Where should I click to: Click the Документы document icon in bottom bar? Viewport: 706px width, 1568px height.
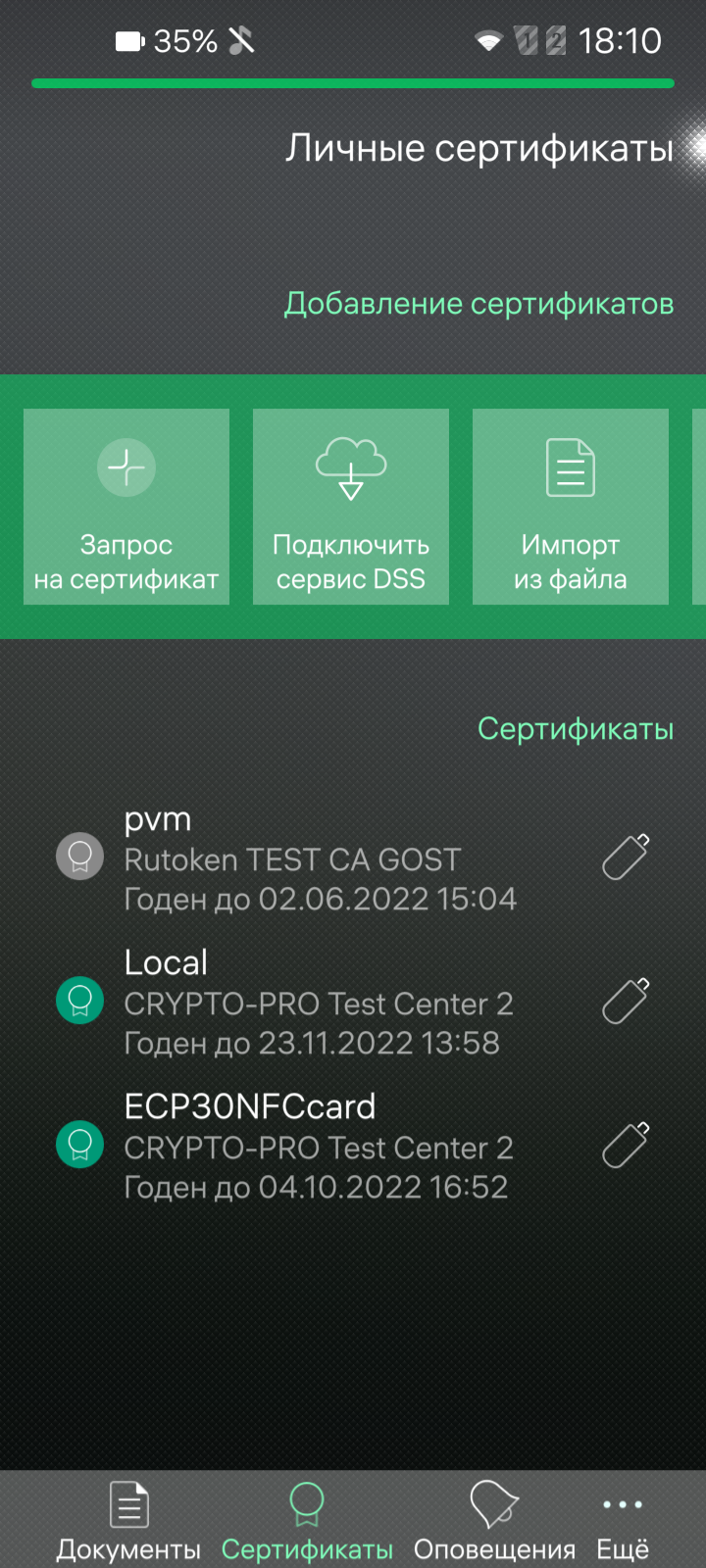tap(127, 1504)
